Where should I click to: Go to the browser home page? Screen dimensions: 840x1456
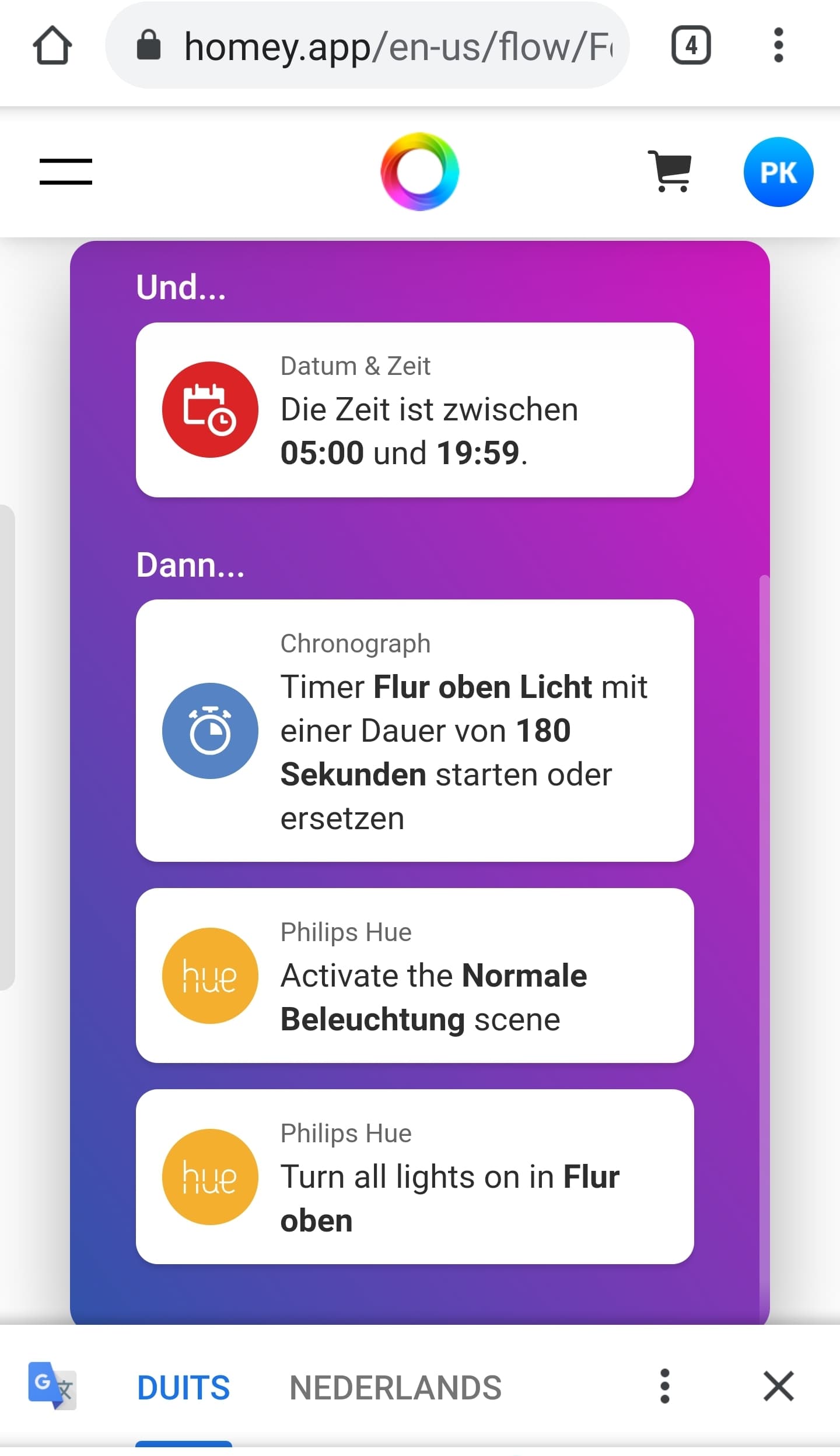(52, 45)
